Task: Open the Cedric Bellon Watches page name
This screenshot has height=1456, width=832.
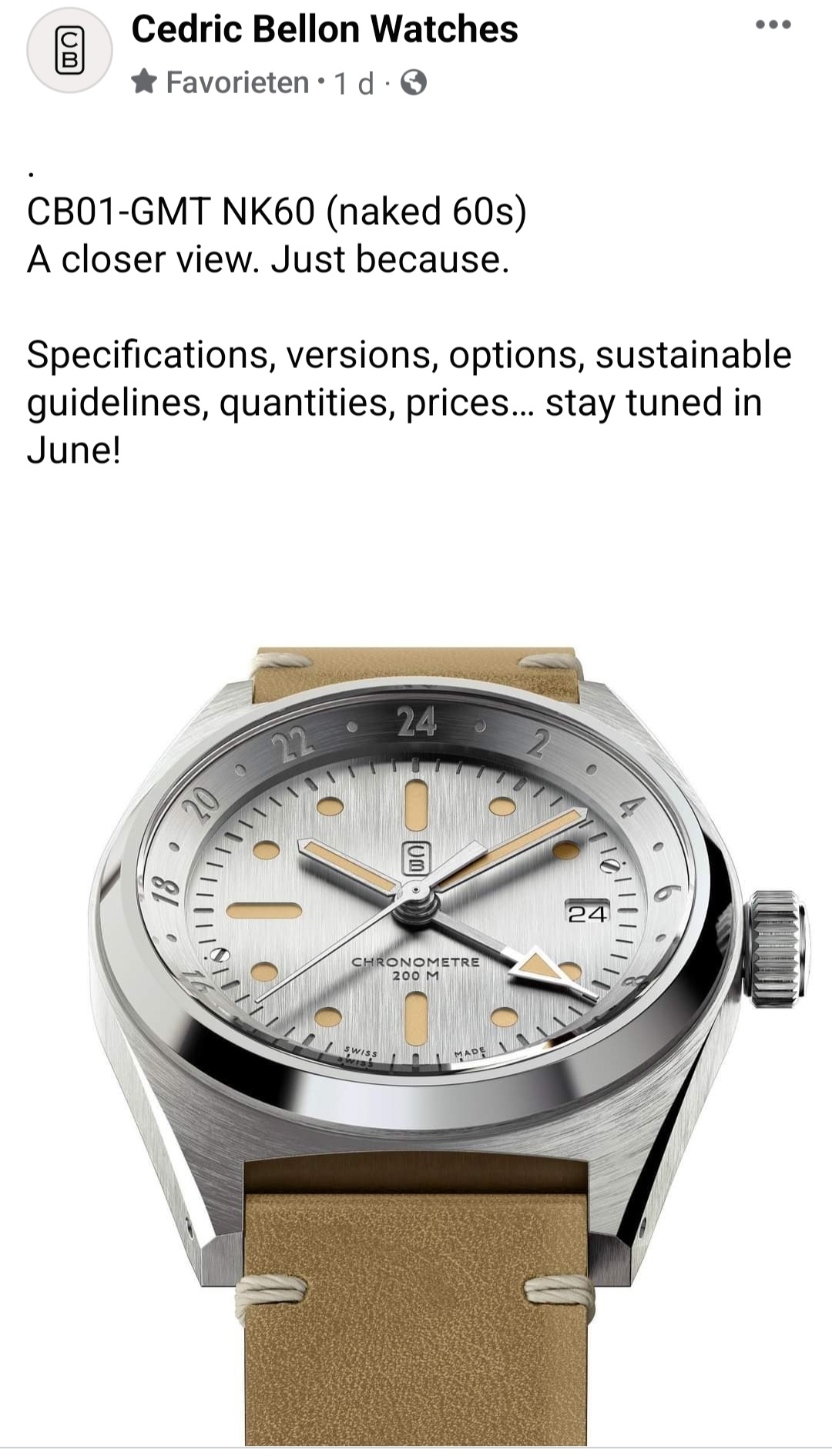Action: (324, 29)
